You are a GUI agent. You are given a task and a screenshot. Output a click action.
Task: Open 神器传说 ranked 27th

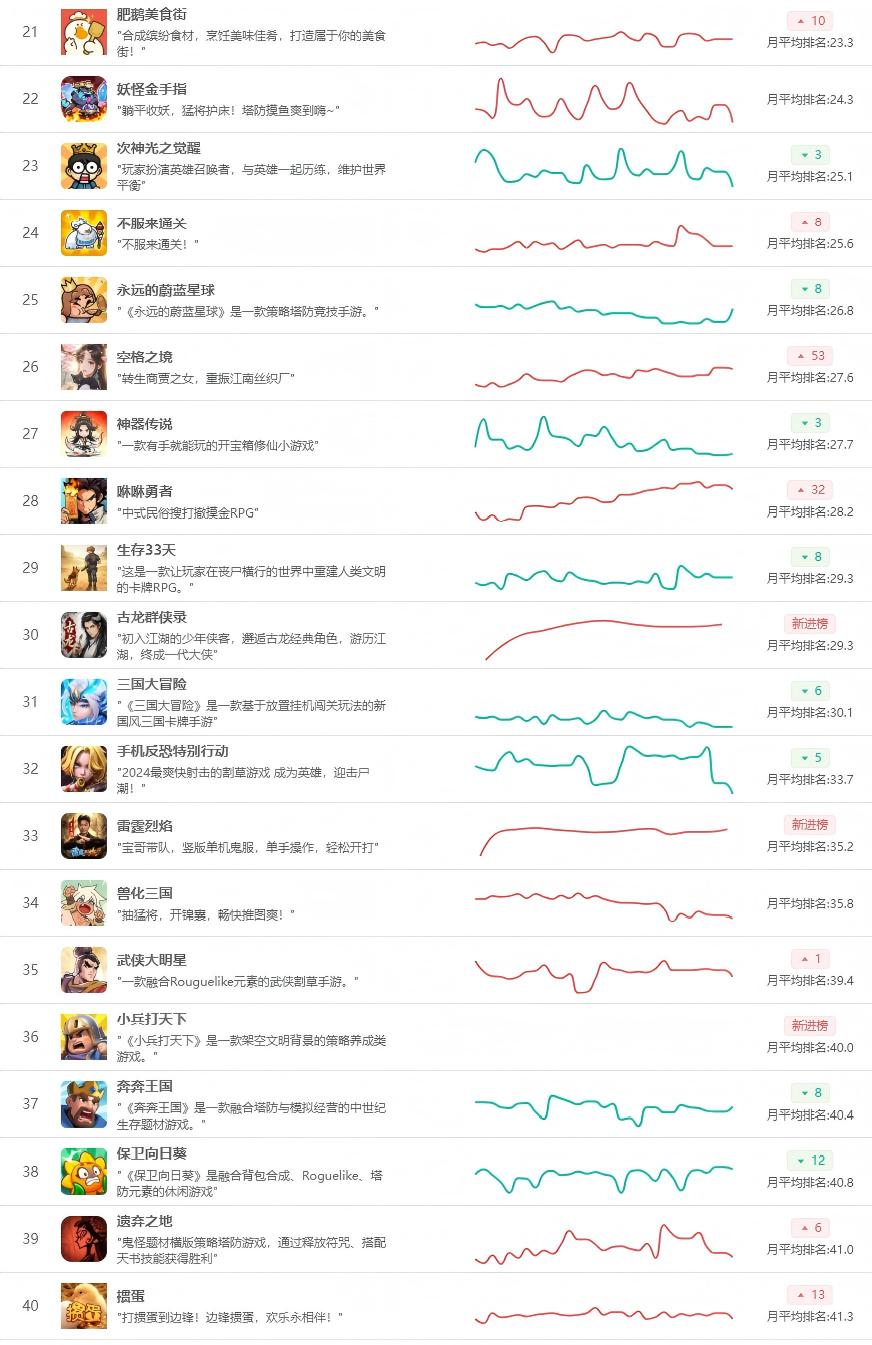click(x=436, y=434)
